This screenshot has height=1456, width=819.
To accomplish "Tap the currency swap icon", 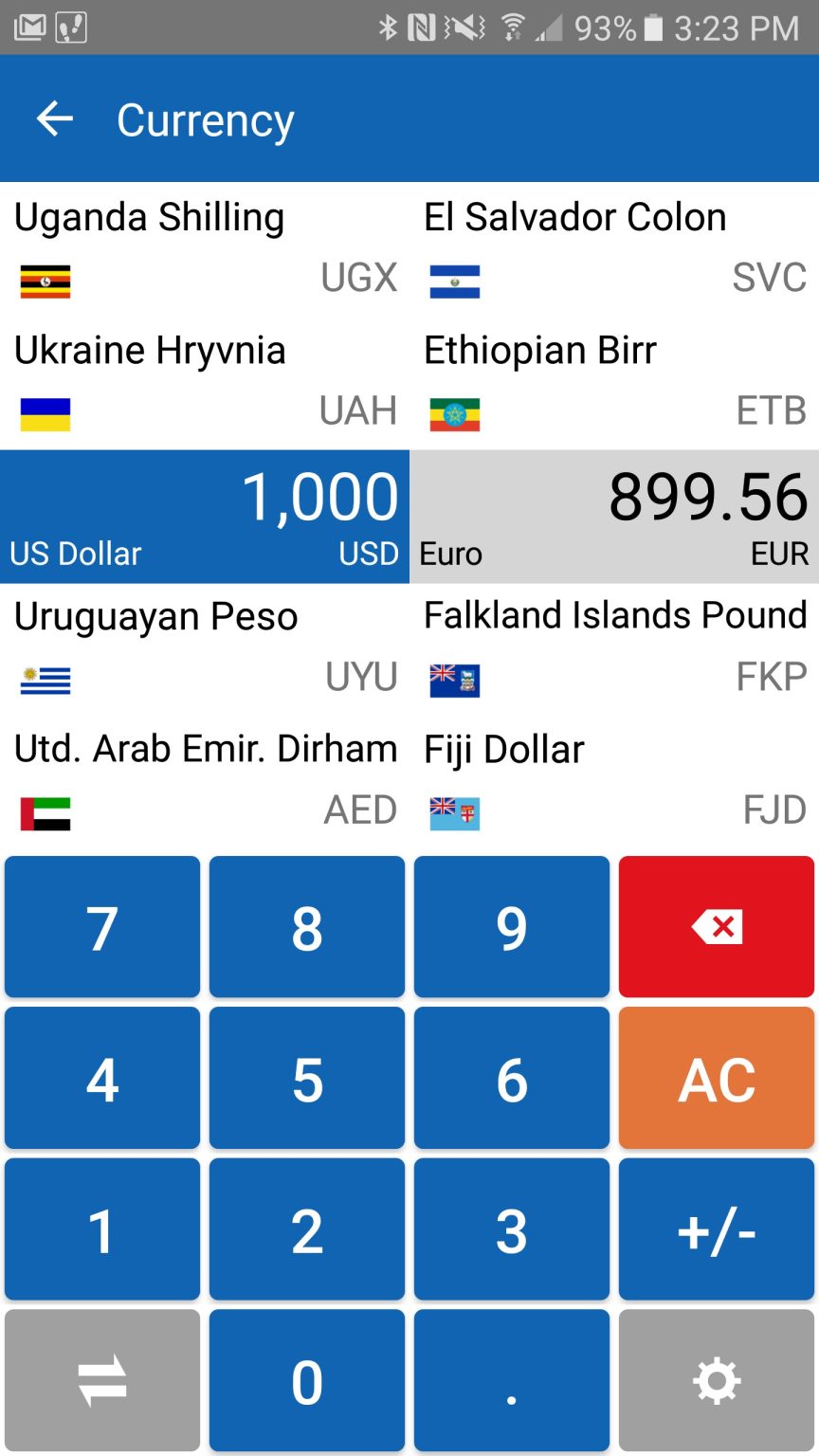I will tap(101, 1380).
